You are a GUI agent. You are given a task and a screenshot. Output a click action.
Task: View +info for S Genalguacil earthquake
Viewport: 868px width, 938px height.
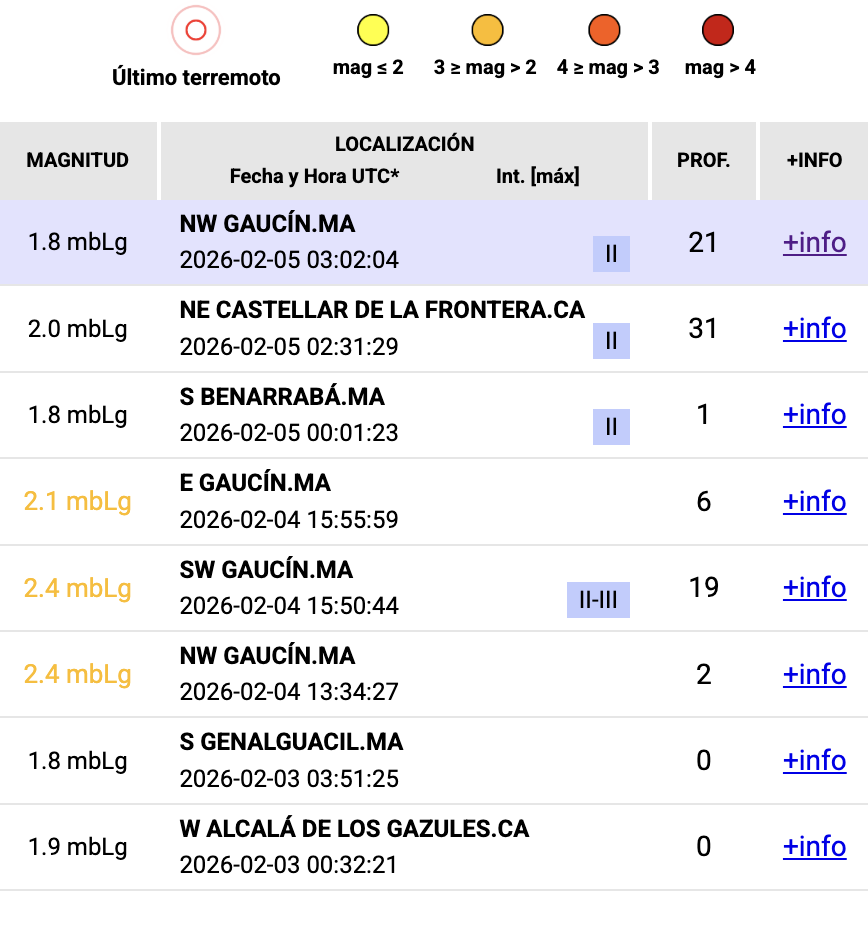tap(814, 761)
